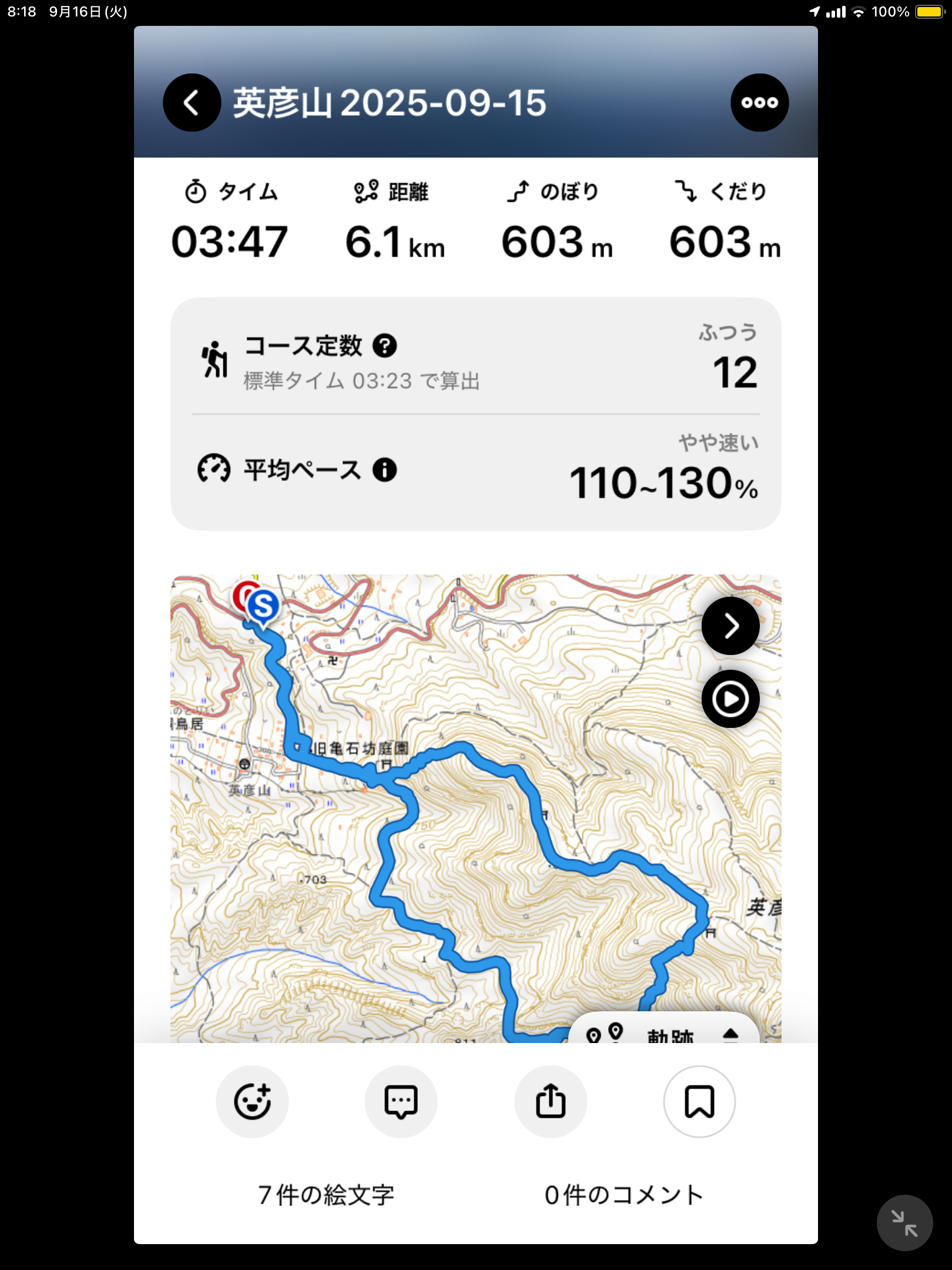952x1270 pixels.
Task: Open the map with the arrow button
Action: 730,626
